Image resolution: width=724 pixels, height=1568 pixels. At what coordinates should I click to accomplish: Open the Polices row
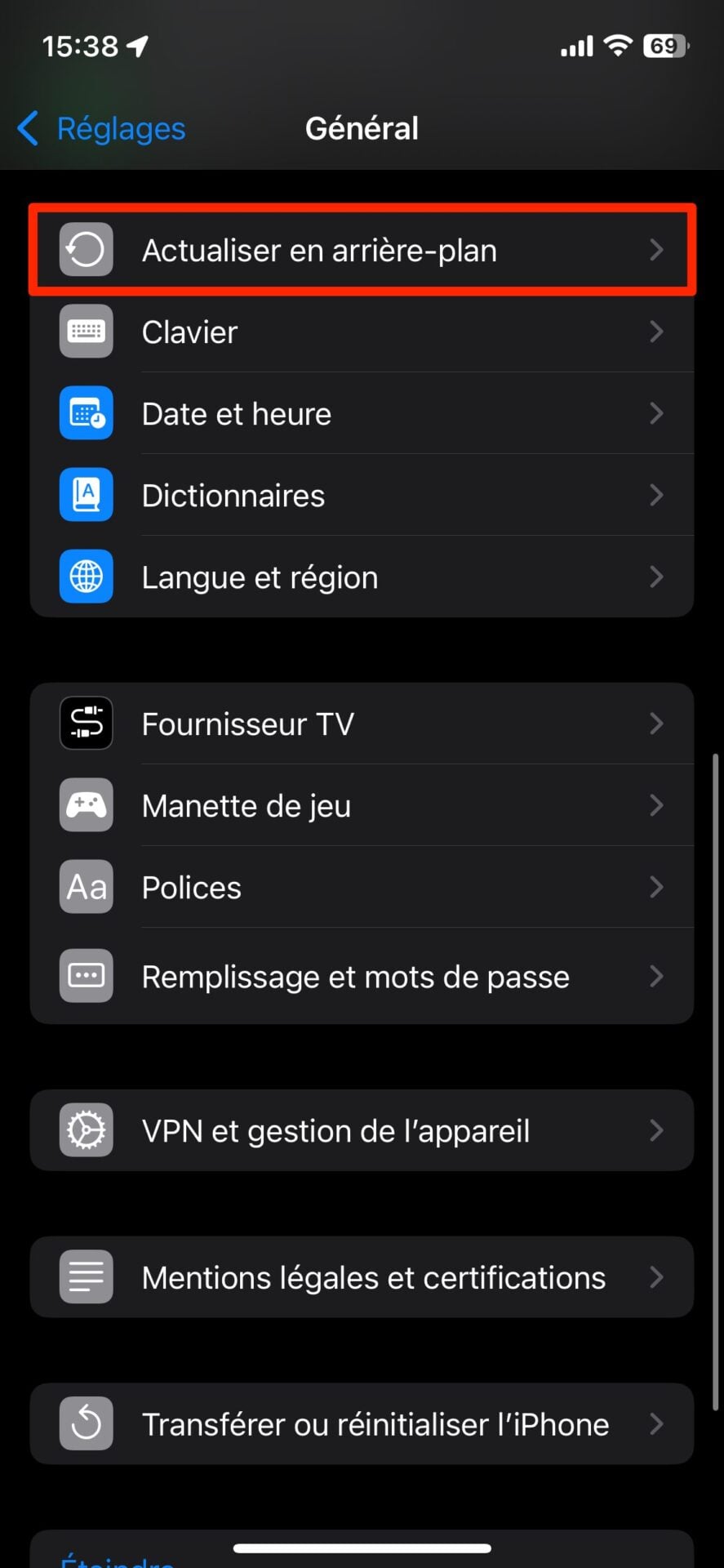click(x=362, y=888)
